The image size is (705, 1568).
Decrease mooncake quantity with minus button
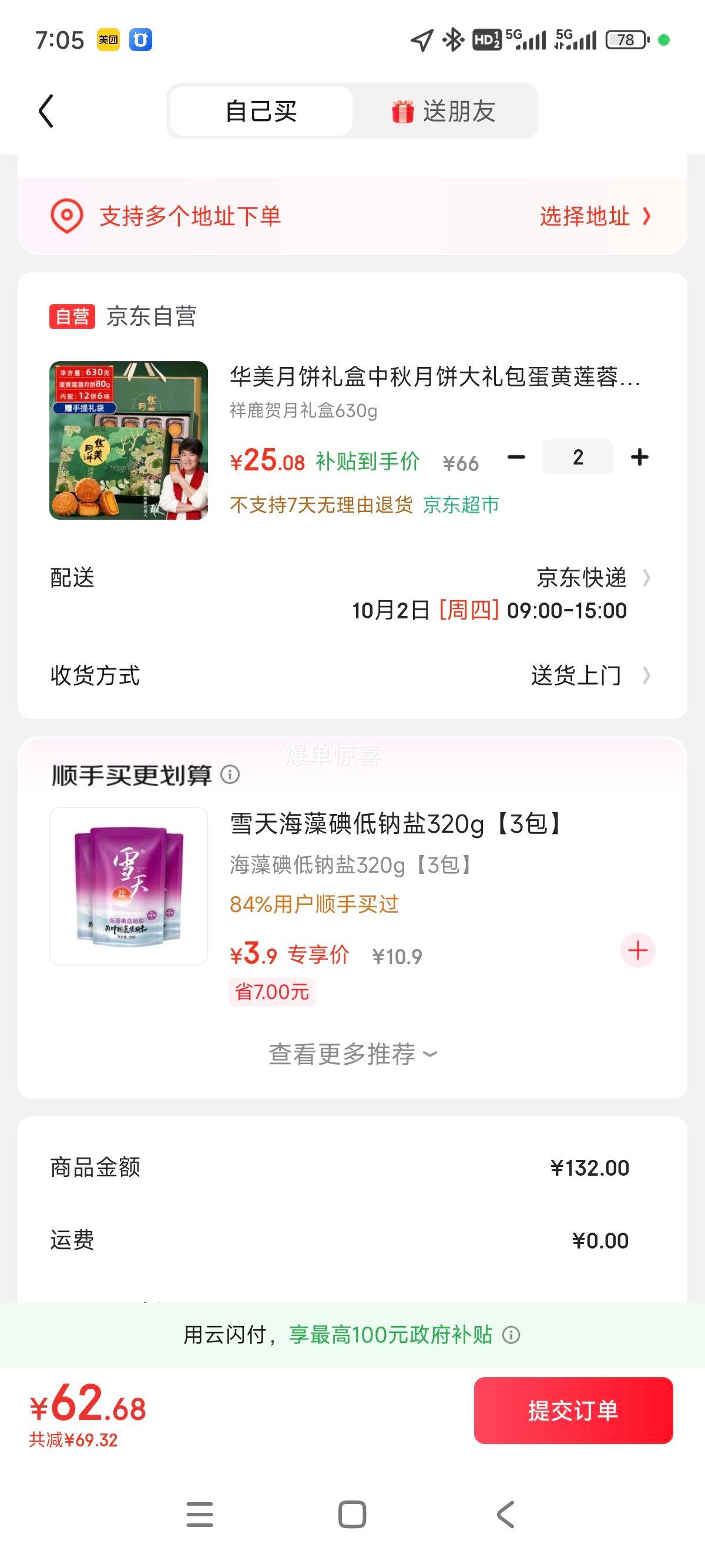[517, 456]
